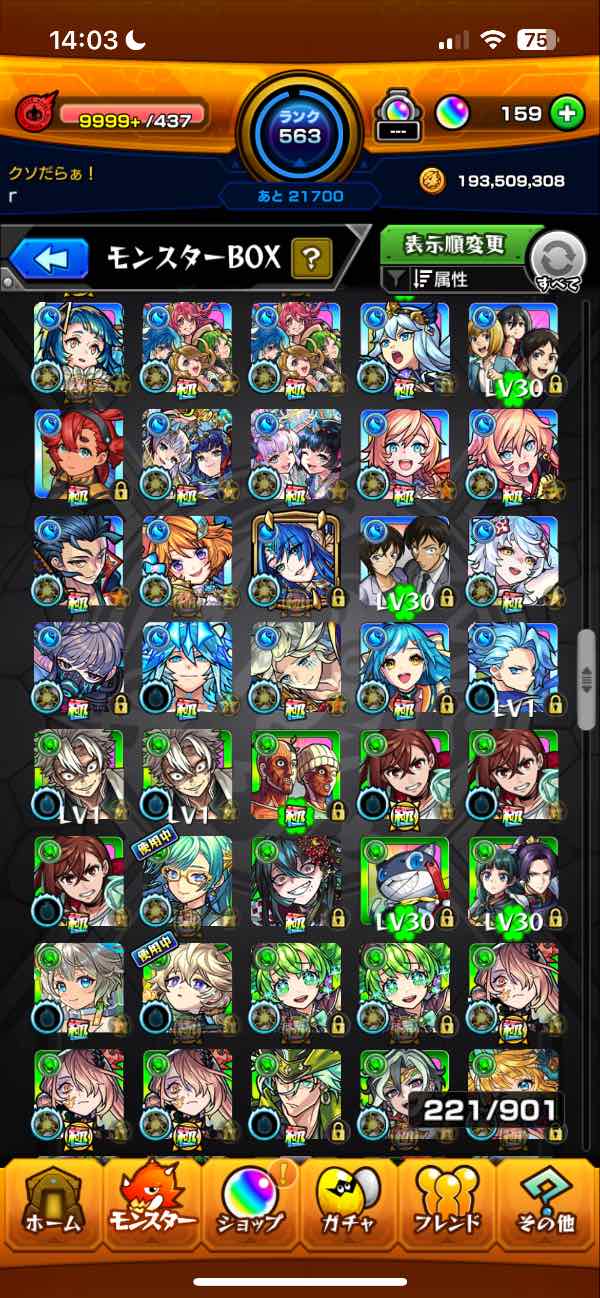
Task: Open the red-haired monster wearing headphones
Action: (x=79, y=455)
